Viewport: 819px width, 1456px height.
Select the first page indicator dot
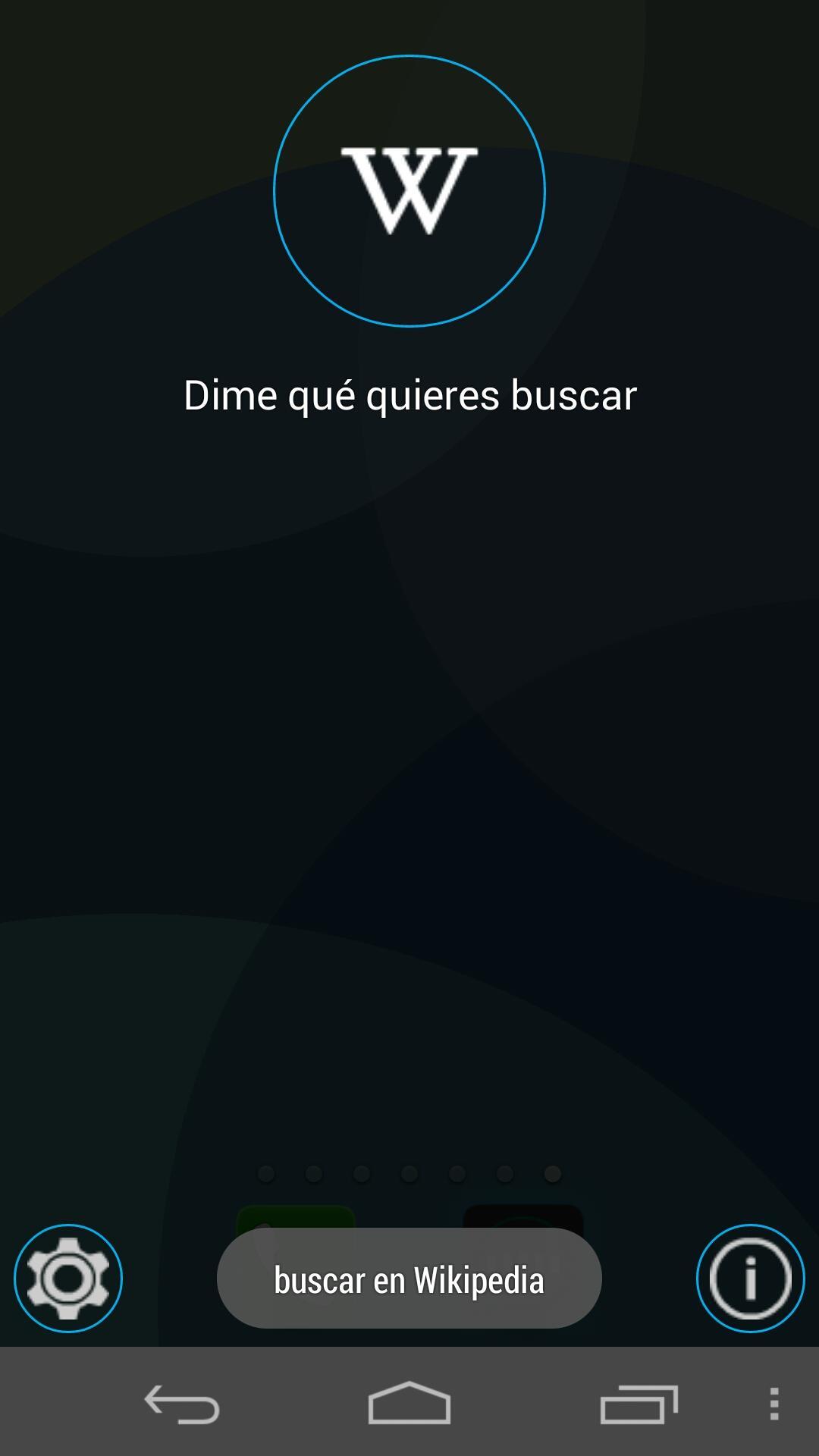[x=265, y=1172]
